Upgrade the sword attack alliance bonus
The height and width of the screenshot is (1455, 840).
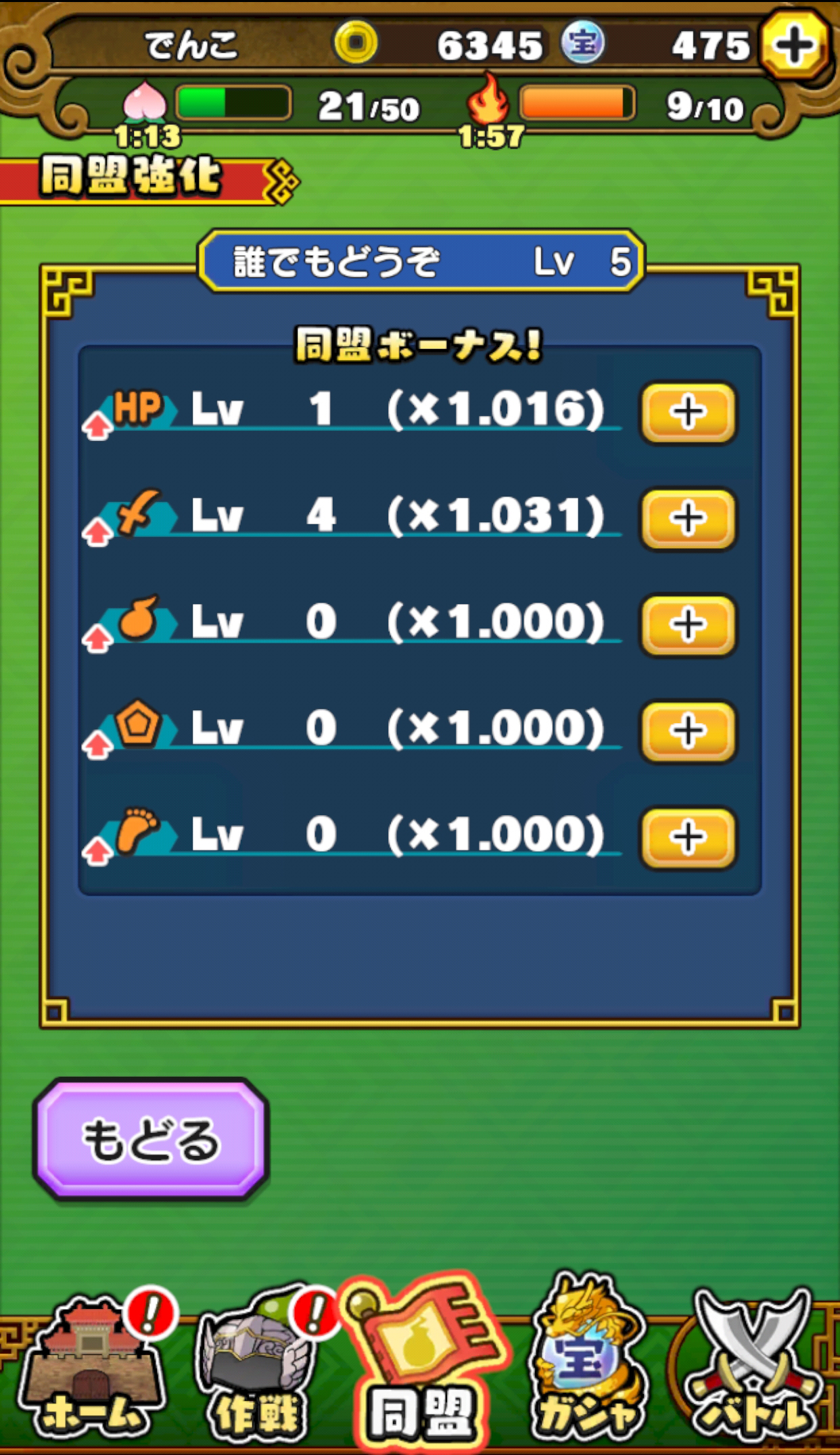click(688, 519)
